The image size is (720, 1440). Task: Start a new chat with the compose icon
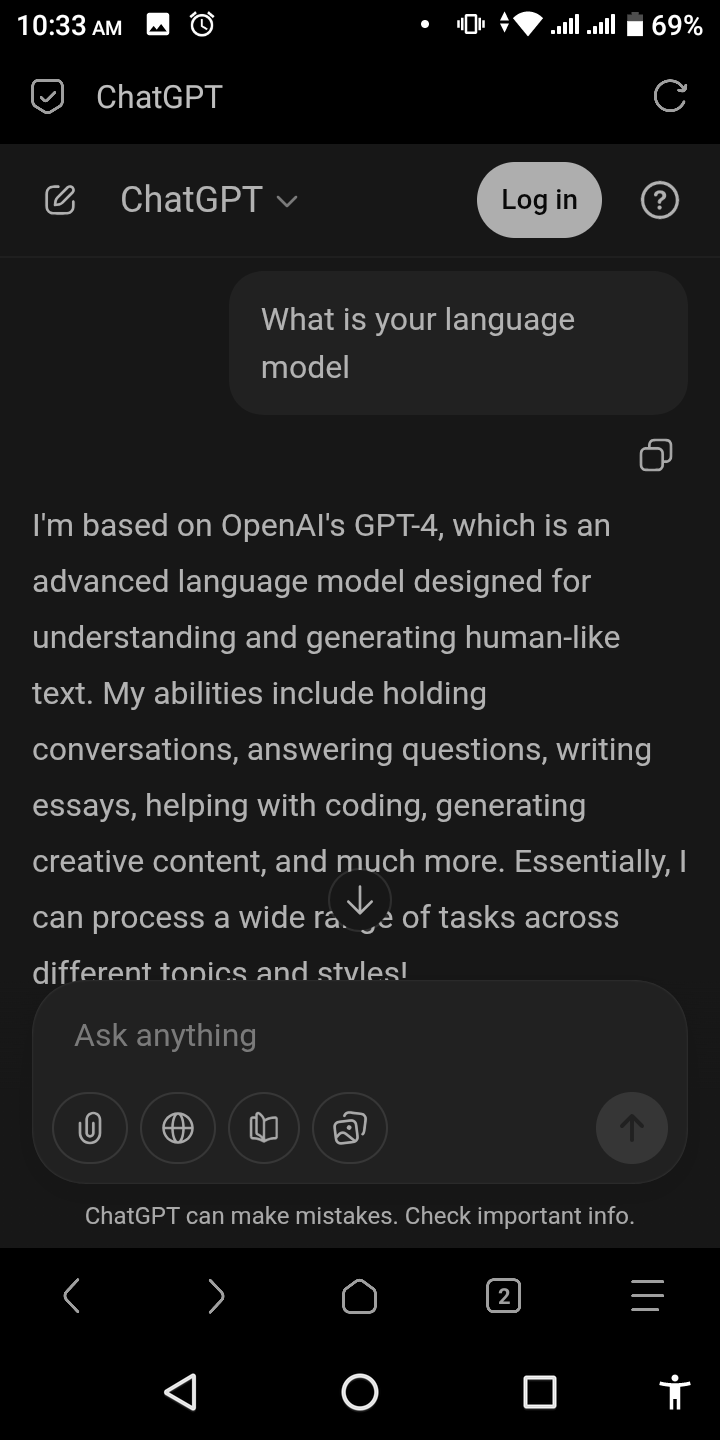click(60, 200)
